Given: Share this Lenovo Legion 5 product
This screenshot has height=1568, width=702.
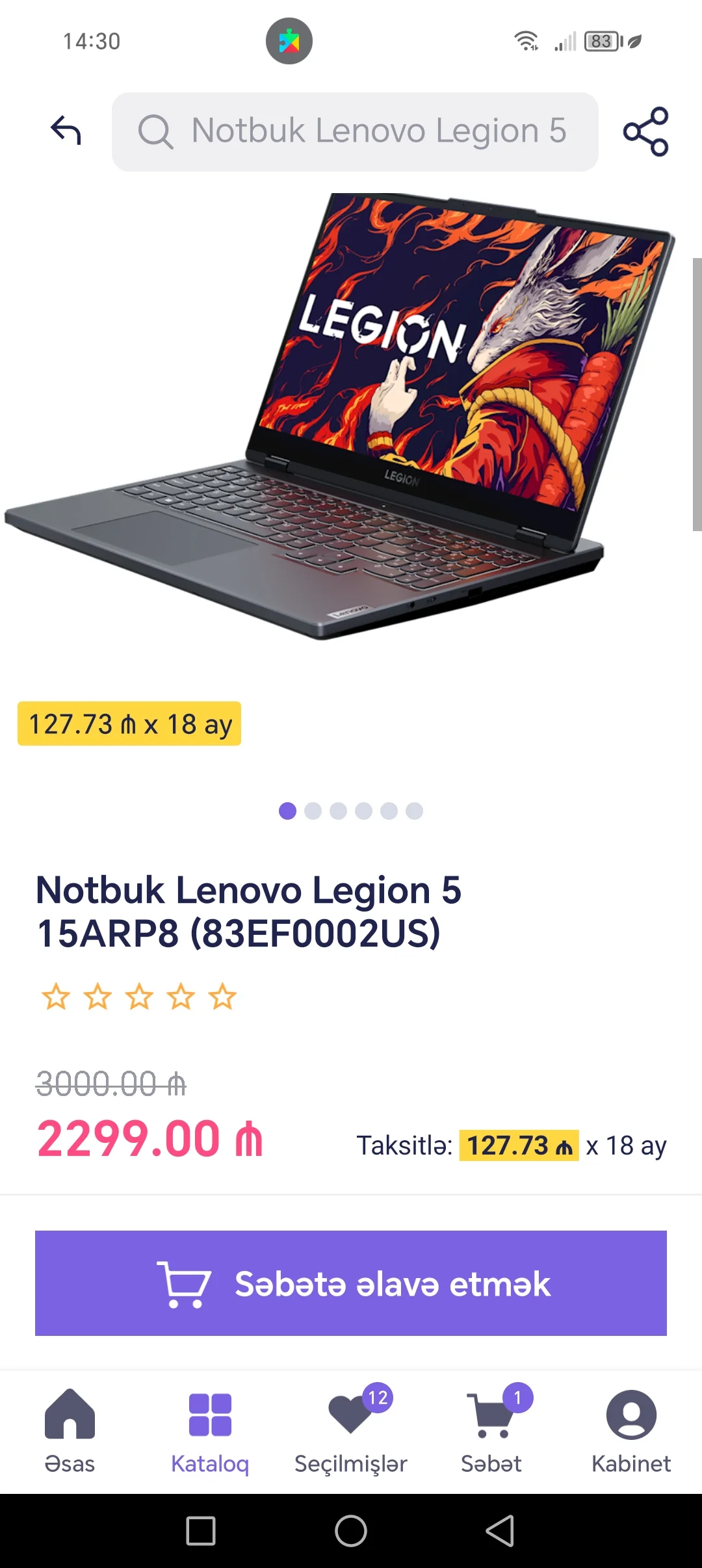Looking at the screenshot, I should point(645,131).
